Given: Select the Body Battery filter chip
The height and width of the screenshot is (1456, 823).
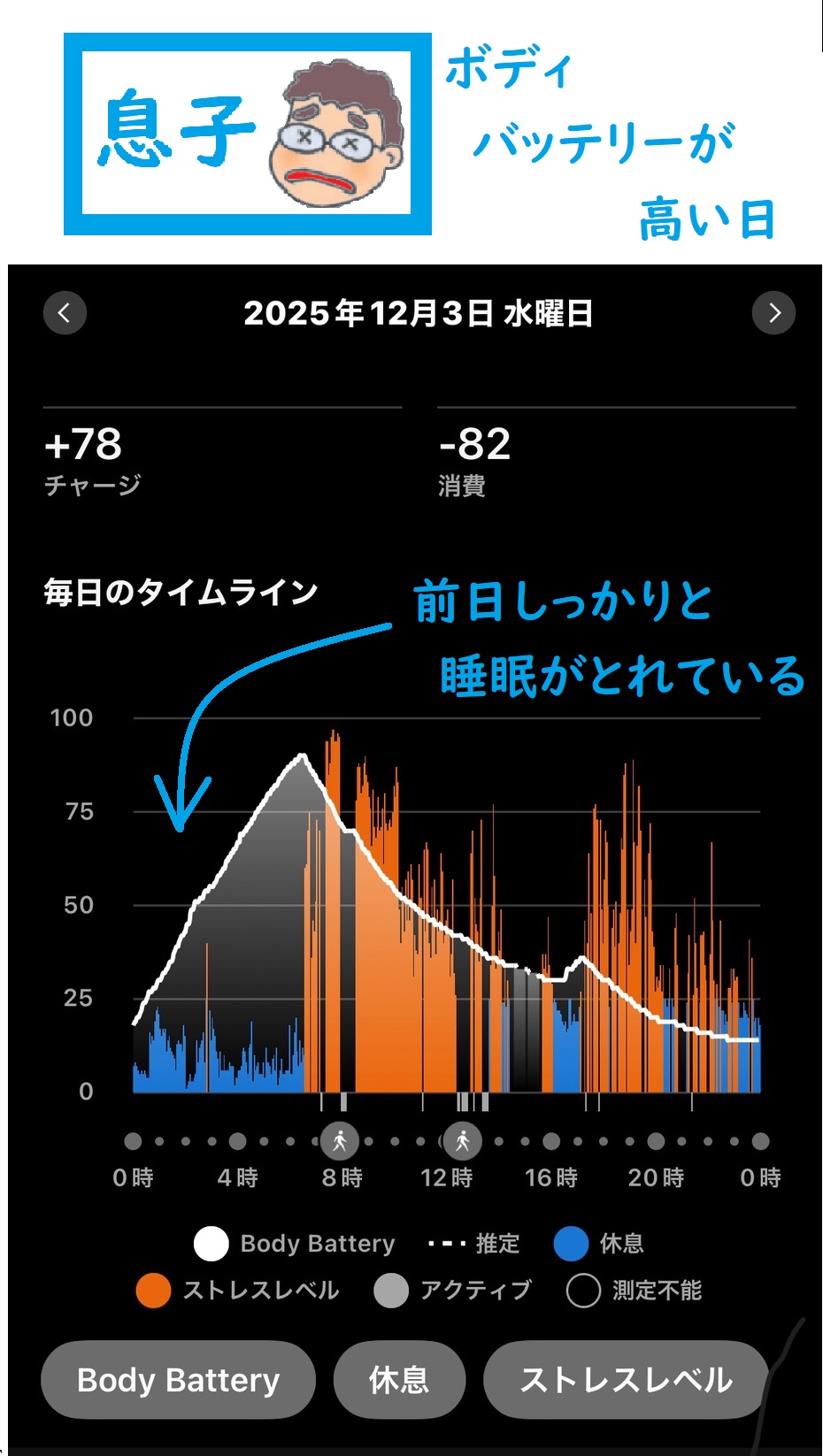Looking at the screenshot, I should (x=178, y=1380).
